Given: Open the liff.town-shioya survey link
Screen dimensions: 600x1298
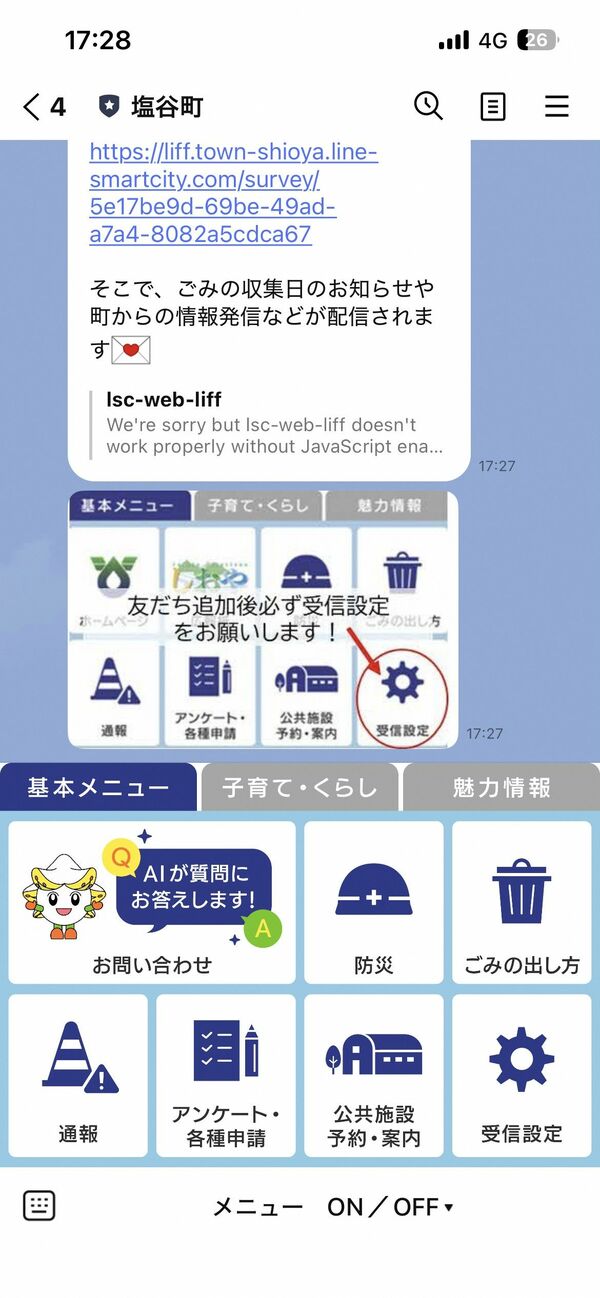Looking at the screenshot, I should point(233,194).
